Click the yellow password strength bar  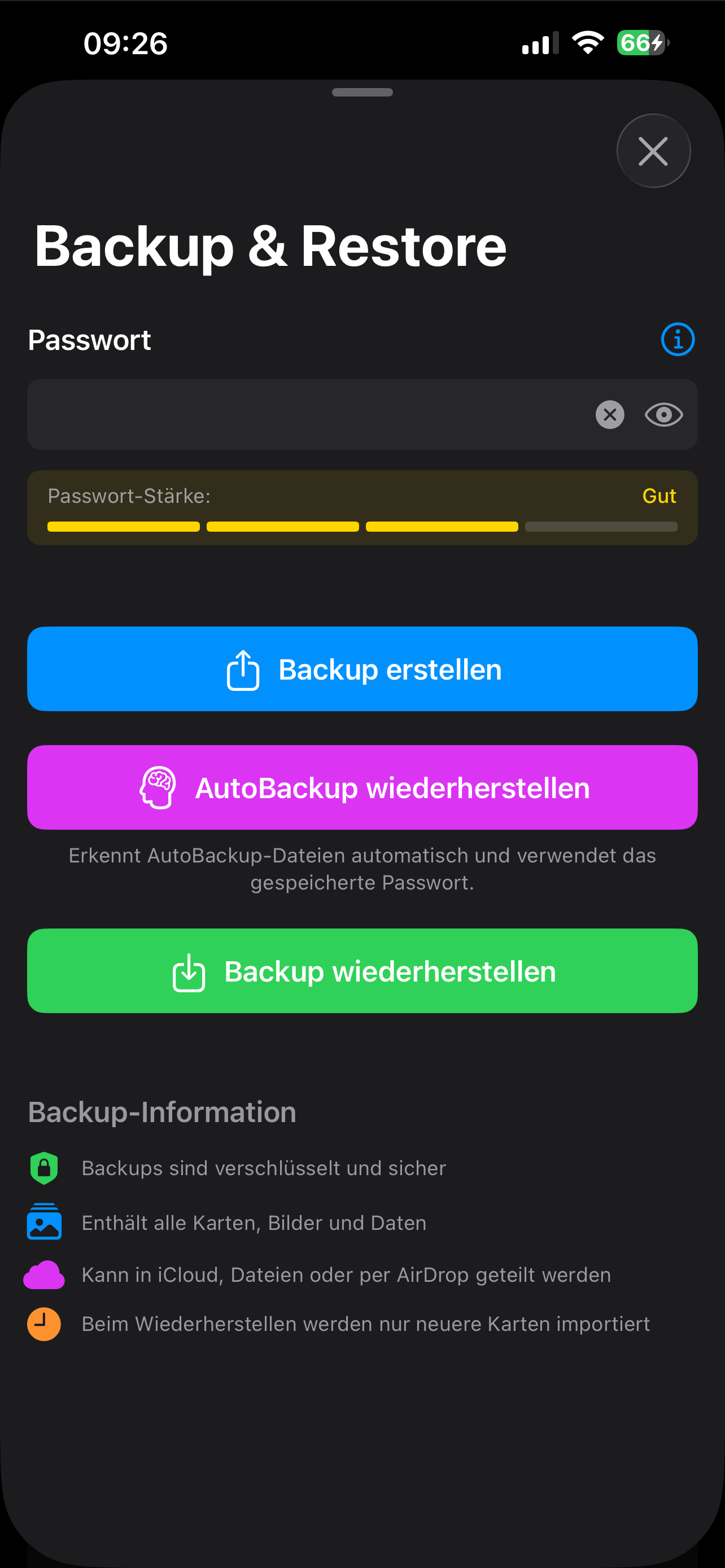(282, 526)
